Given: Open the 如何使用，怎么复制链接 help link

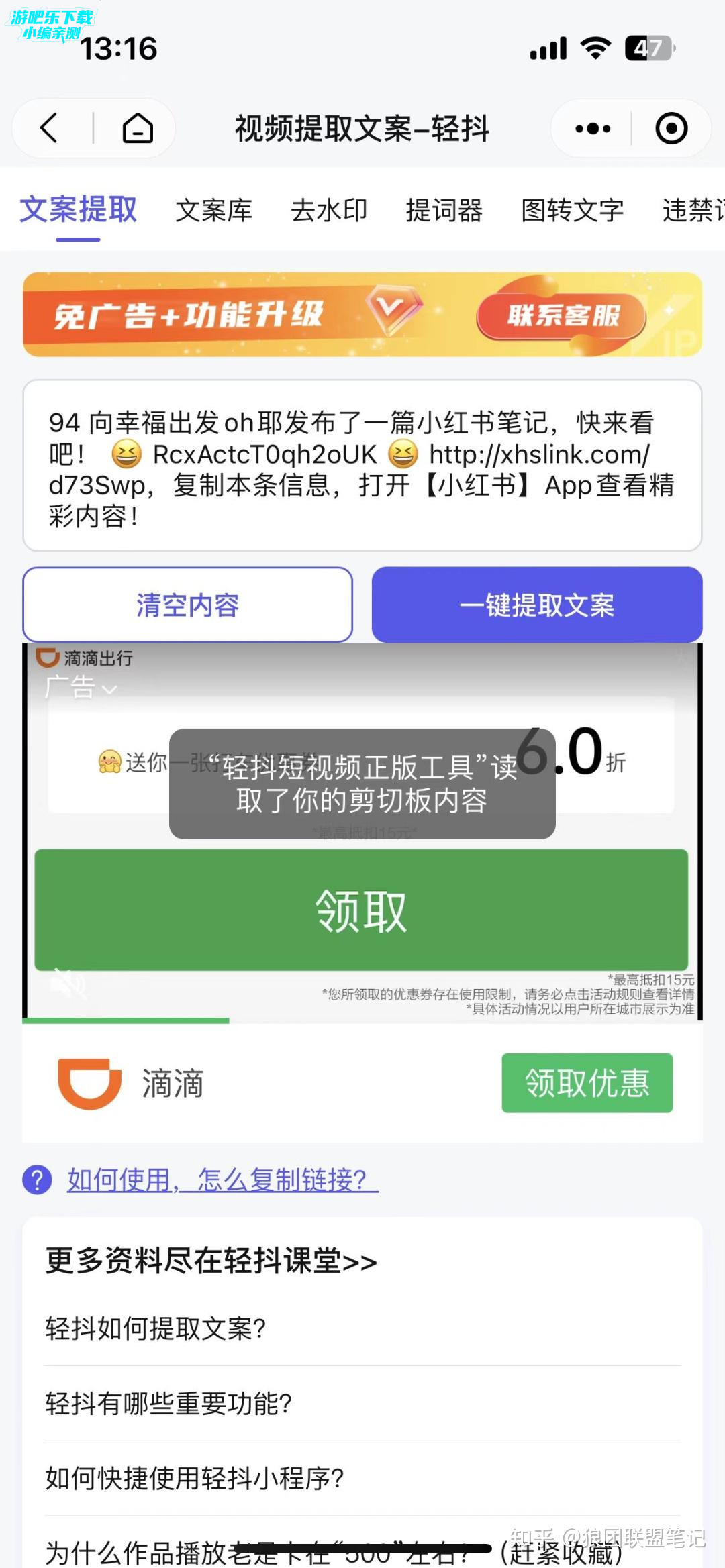Looking at the screenshot, I should point(222,1180).
